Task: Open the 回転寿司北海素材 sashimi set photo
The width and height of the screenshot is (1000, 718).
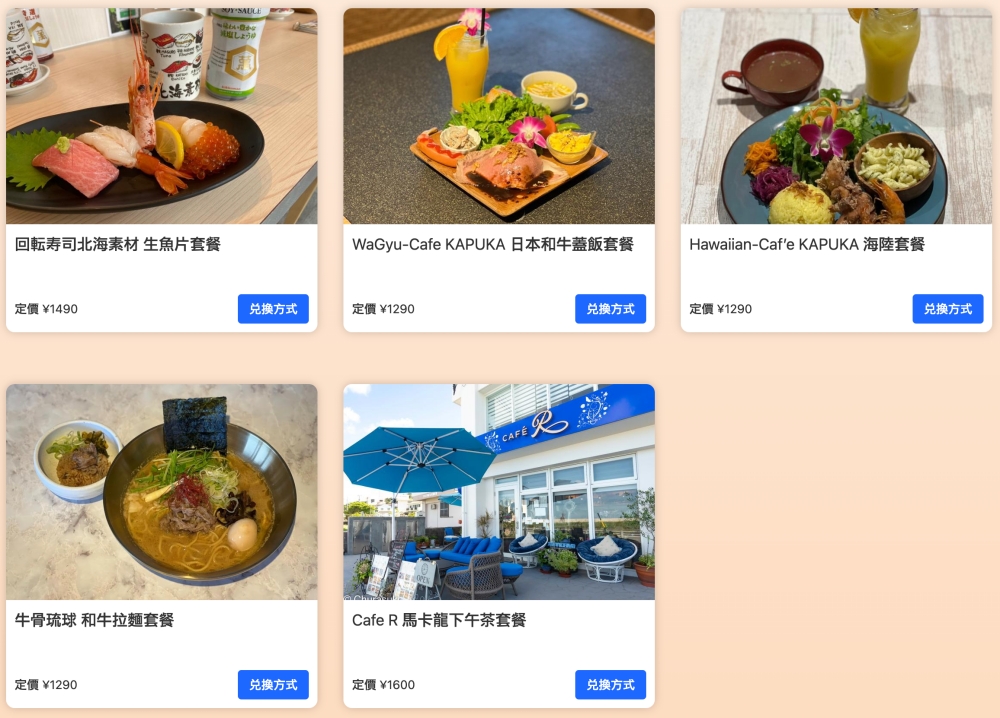Action: tap(162, 116)
